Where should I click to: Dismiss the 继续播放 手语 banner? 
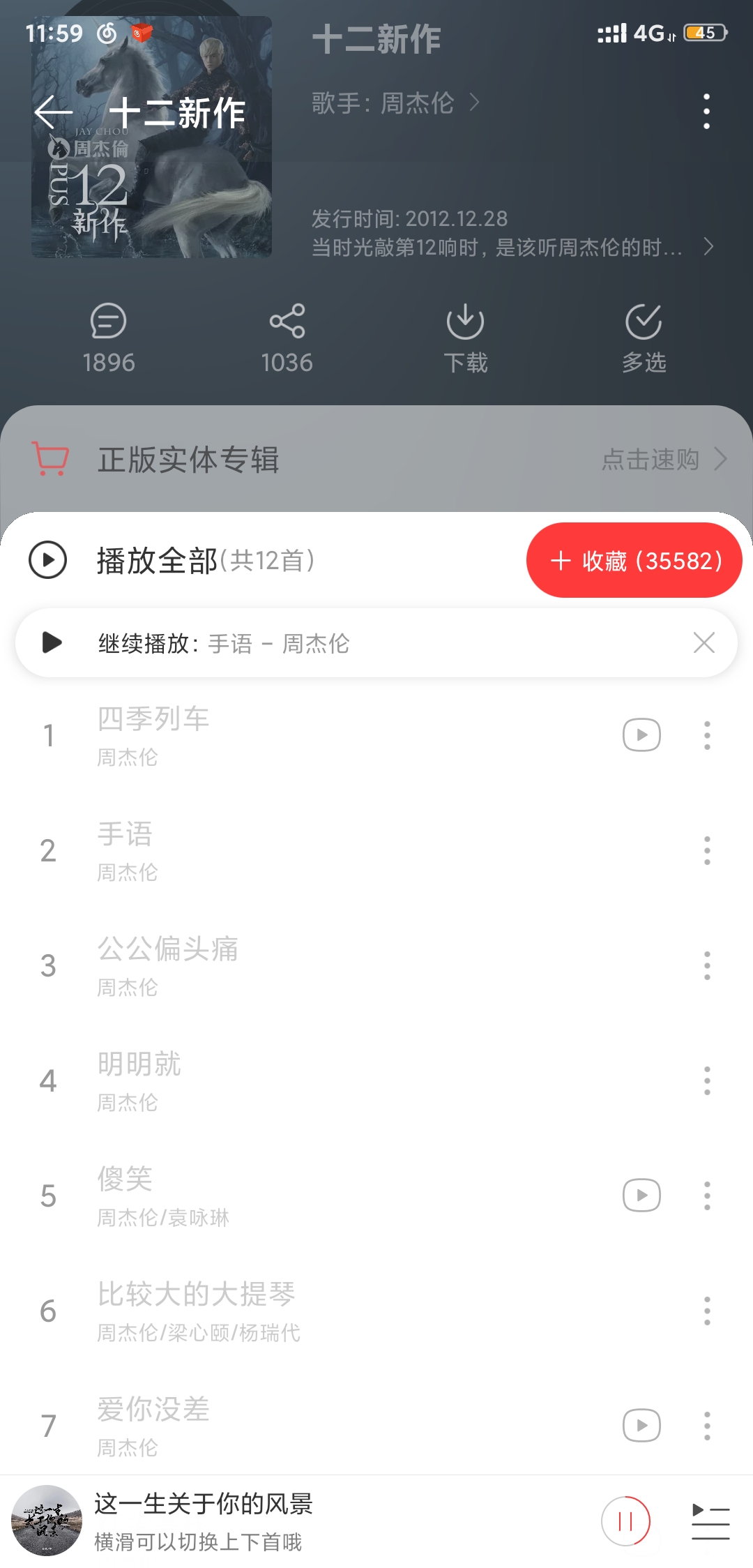point(703,643)
